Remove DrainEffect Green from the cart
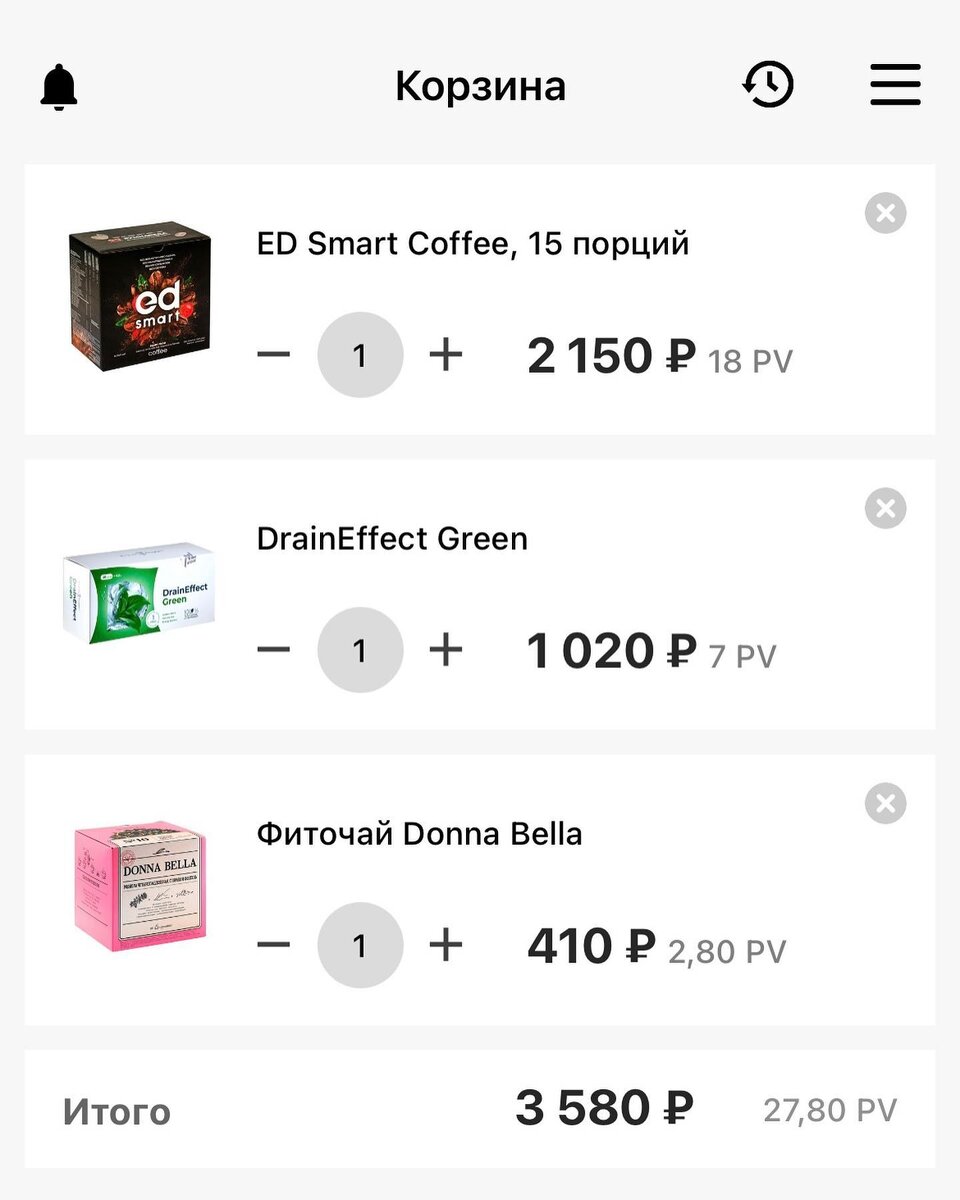Viewport: 960px width, 1200px height. 885,509
